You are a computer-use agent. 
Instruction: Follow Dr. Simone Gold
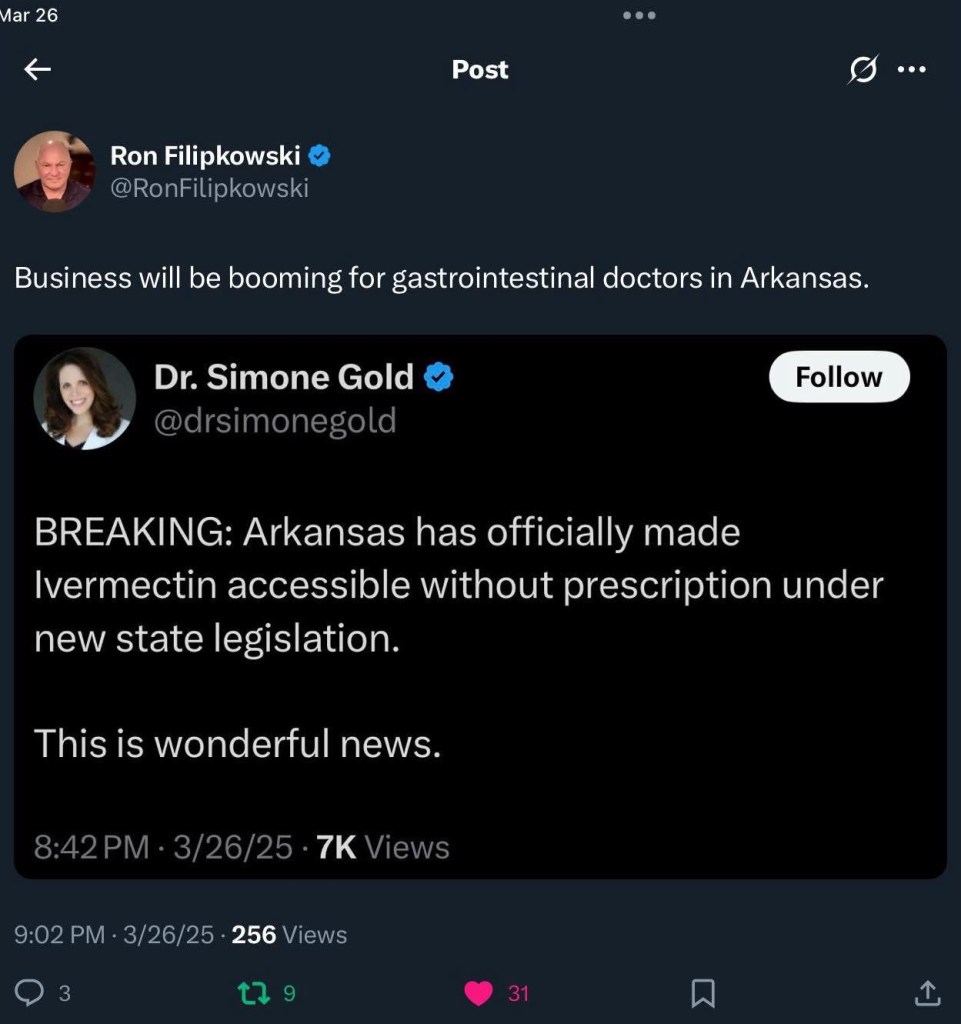pyautogui.click(x=838, y=377)
